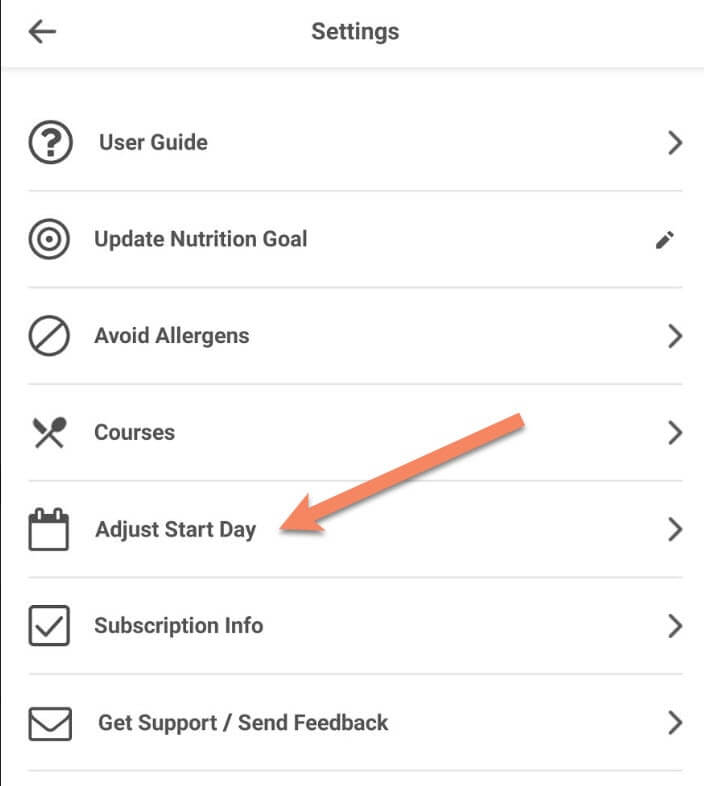This screenshot has width=704, height=786.
Task: Open the User Guide row
Action: tap(153, 142)
